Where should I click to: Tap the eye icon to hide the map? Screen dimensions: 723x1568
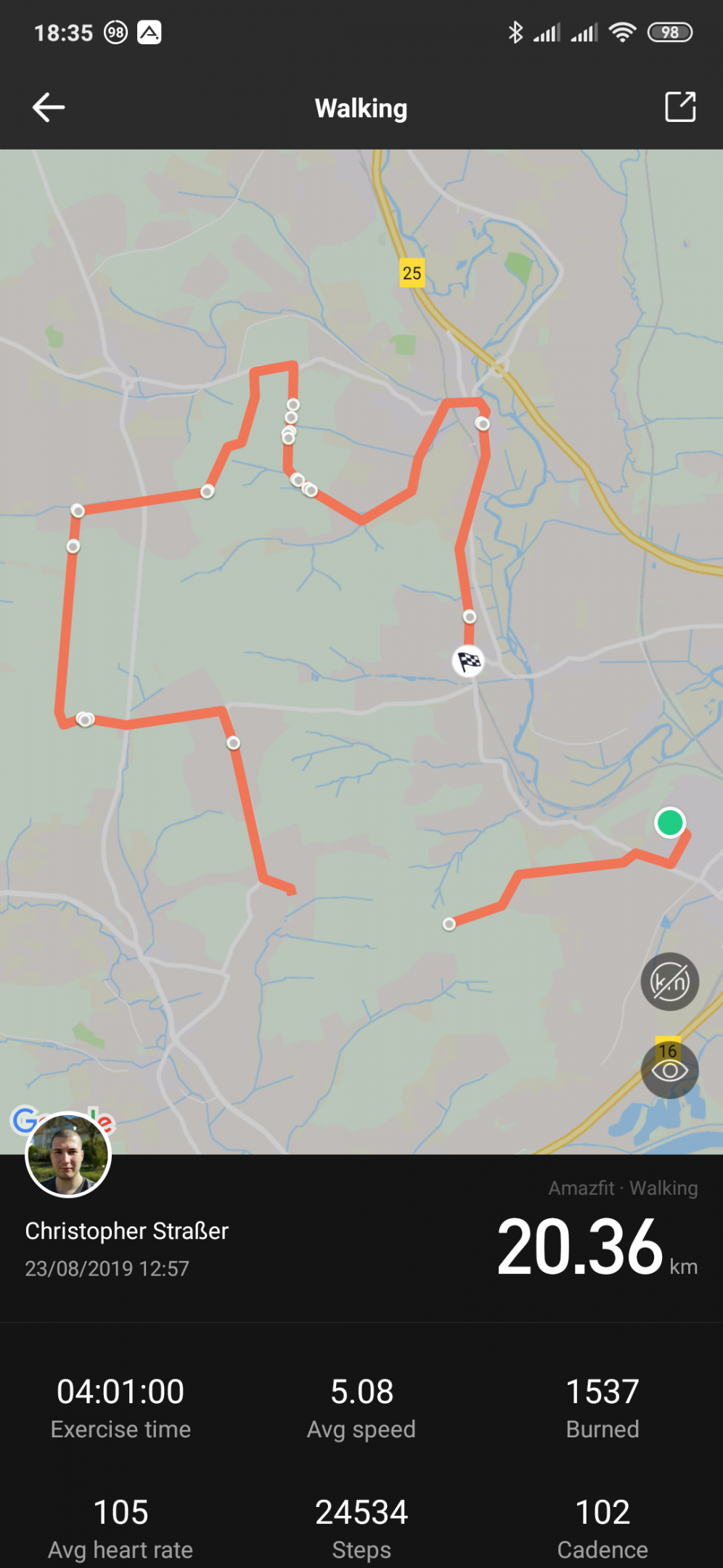click(669, 1070)
